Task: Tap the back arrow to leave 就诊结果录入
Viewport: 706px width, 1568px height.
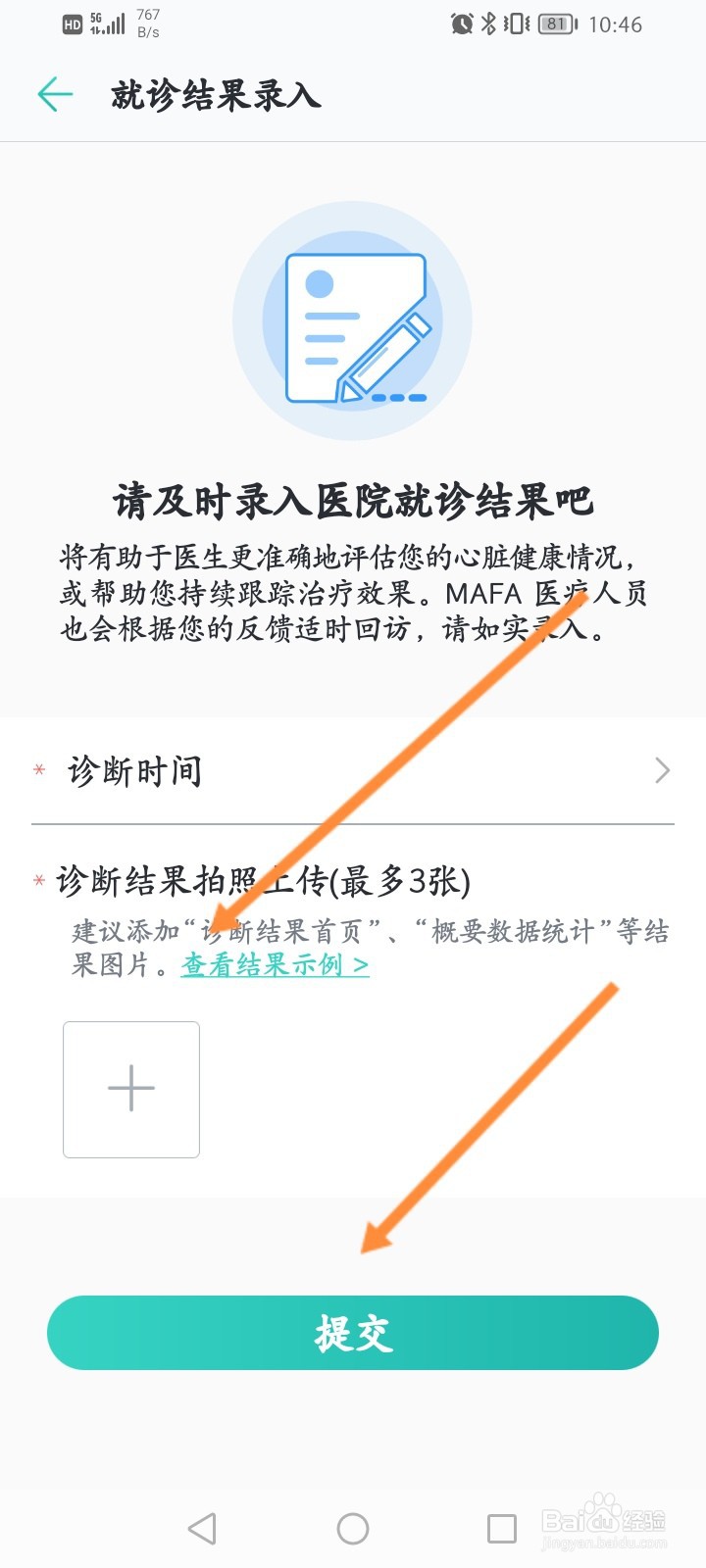Action: click(x=56, y=95)
